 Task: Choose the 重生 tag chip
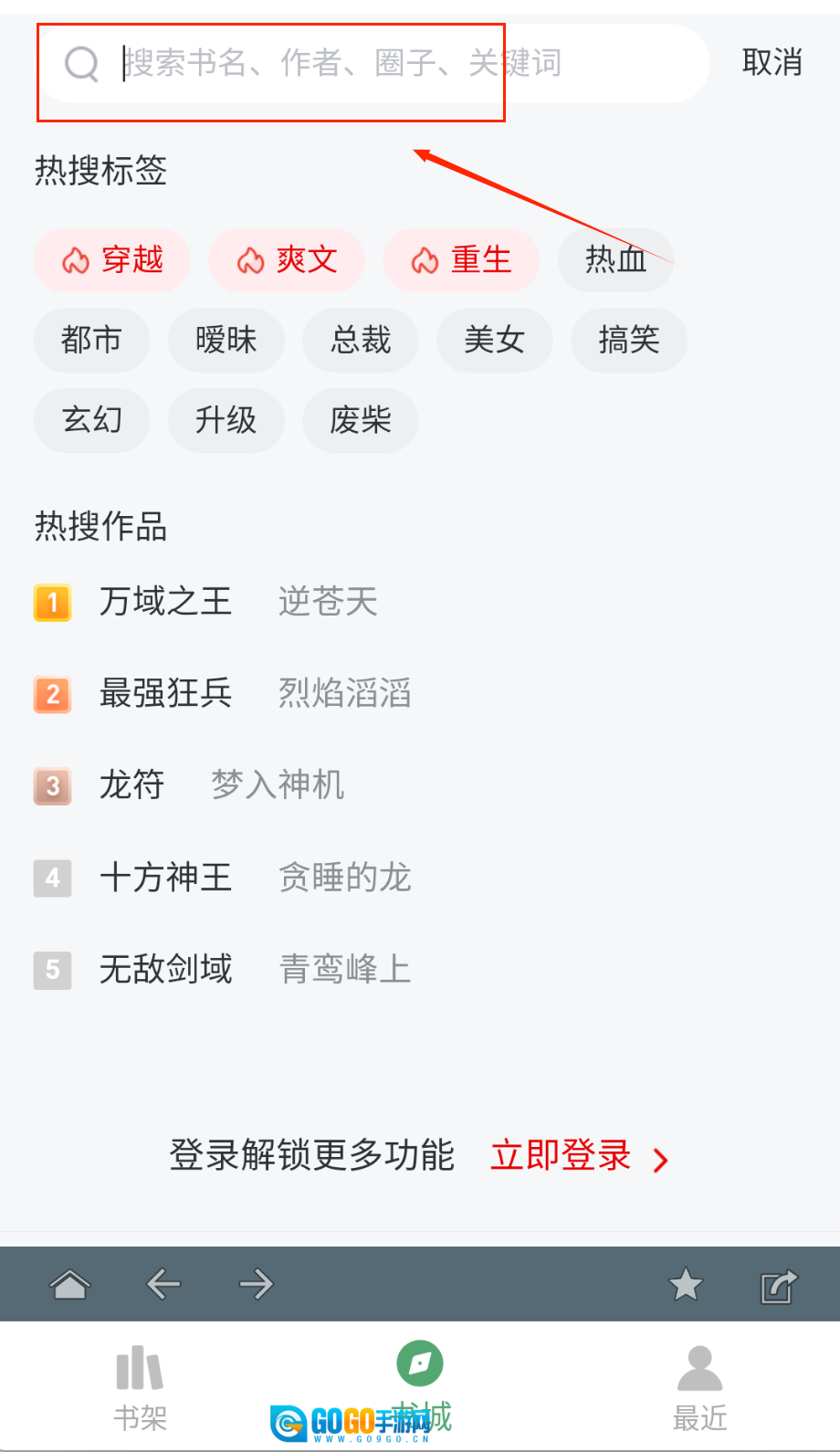(x=461, y=260)
